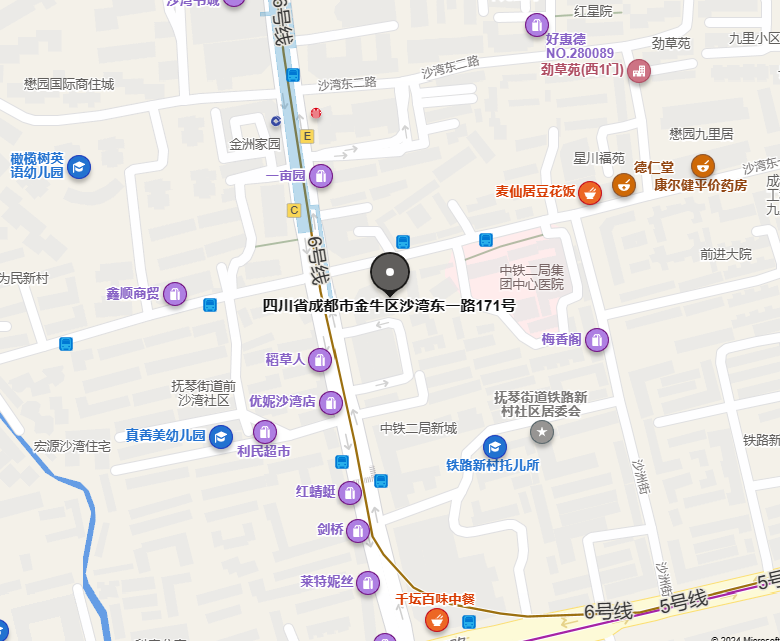
Task: Tap the location pin at 沙湾东一路171号
Action: point(390,273)
